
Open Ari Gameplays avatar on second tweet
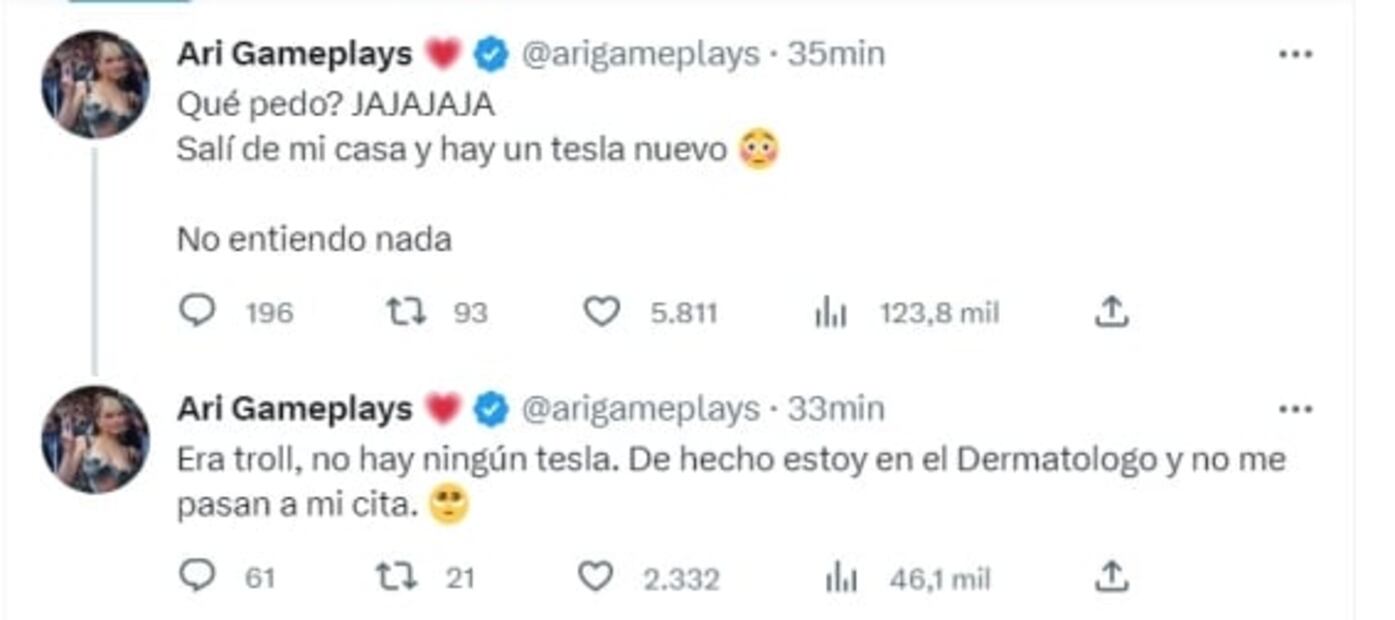[x=95, y=438]
